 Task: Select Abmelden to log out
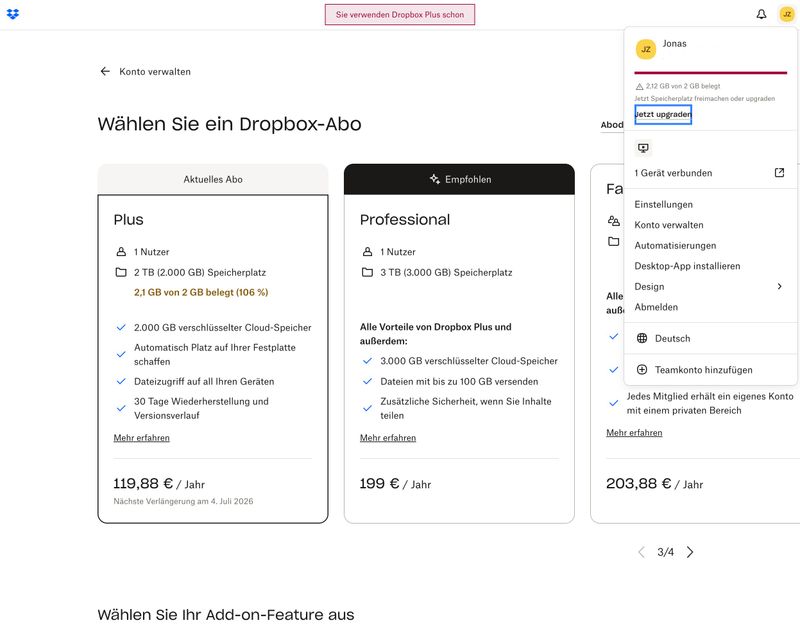[656, 307]
